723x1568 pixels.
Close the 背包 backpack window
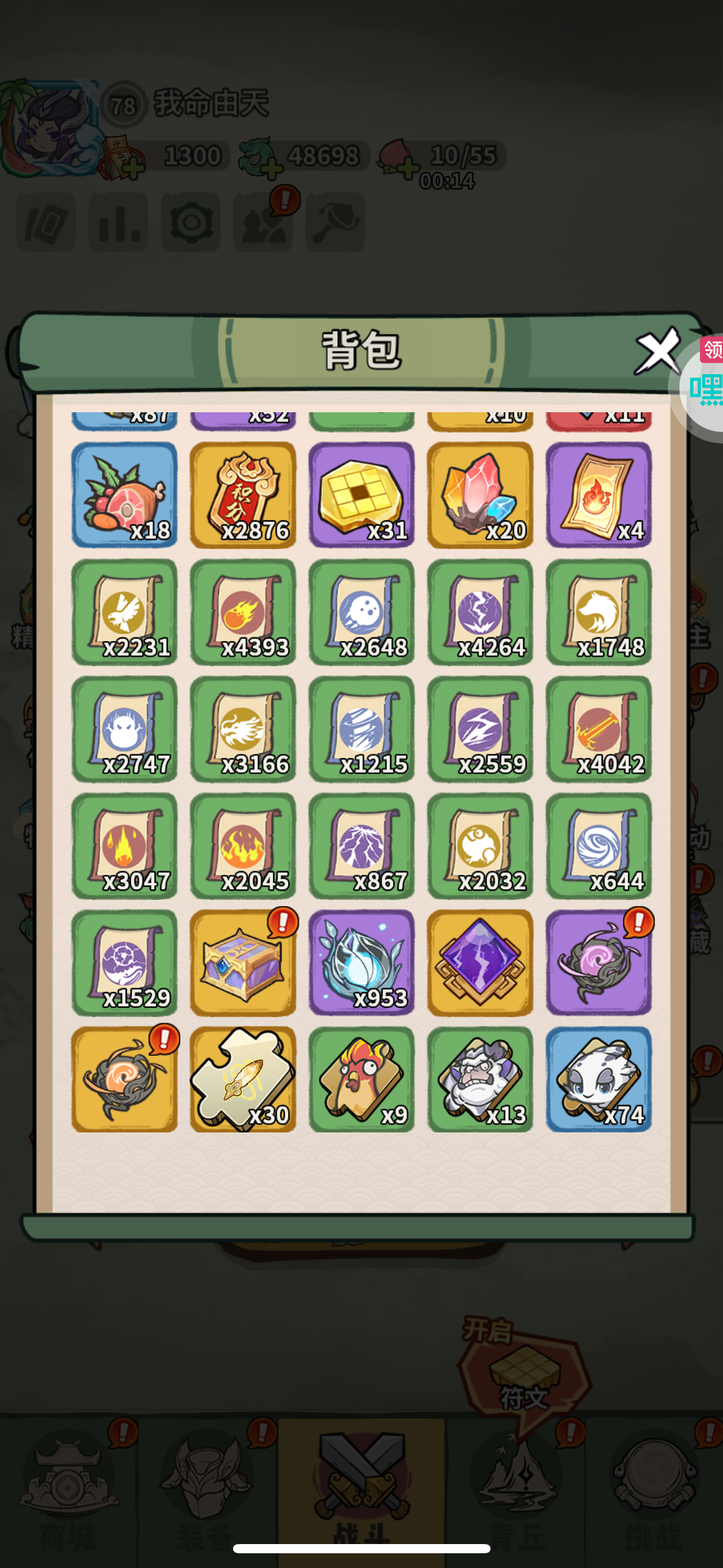(x=657, y=350)
